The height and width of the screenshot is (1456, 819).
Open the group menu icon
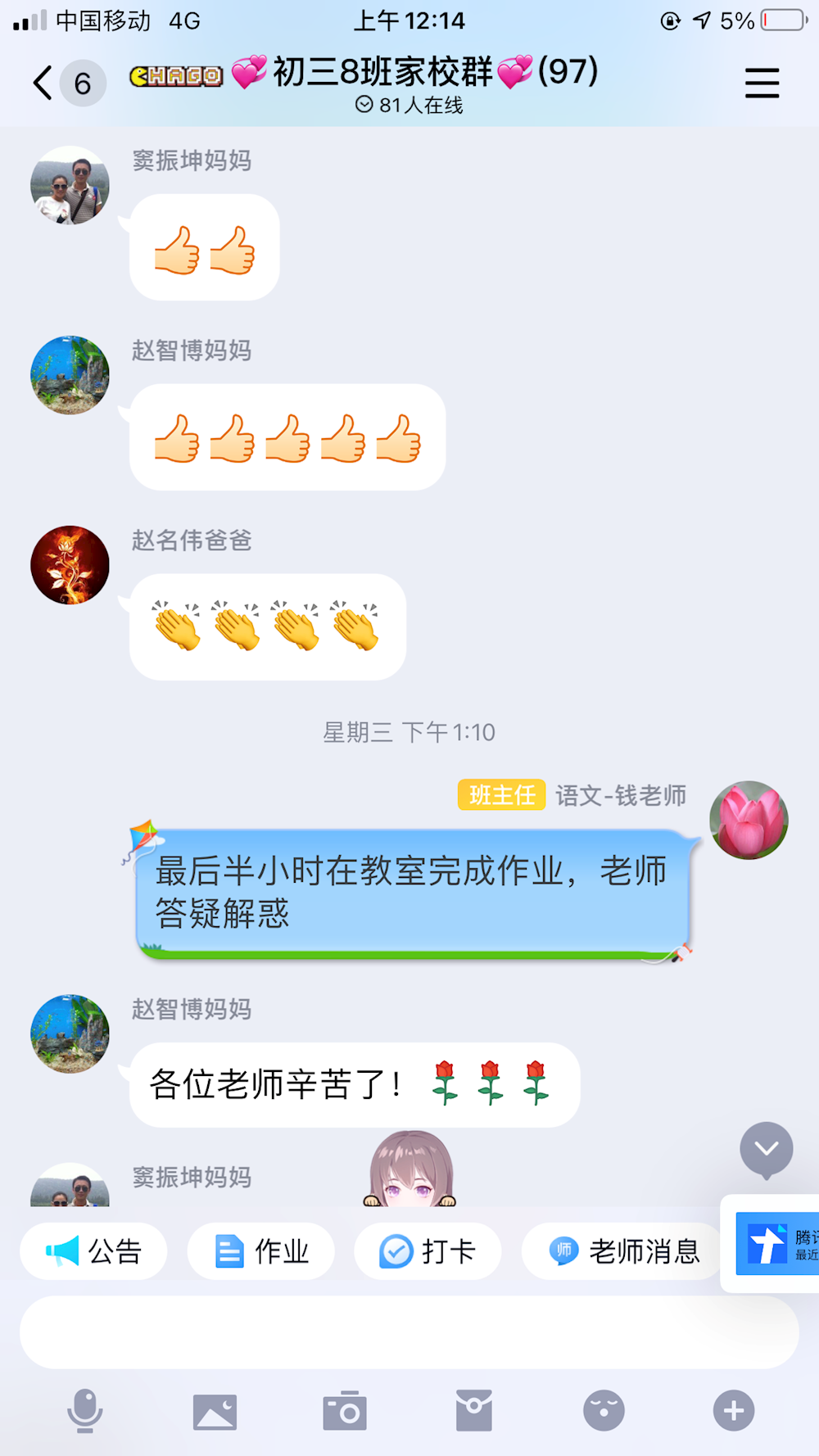click(761, 83)
